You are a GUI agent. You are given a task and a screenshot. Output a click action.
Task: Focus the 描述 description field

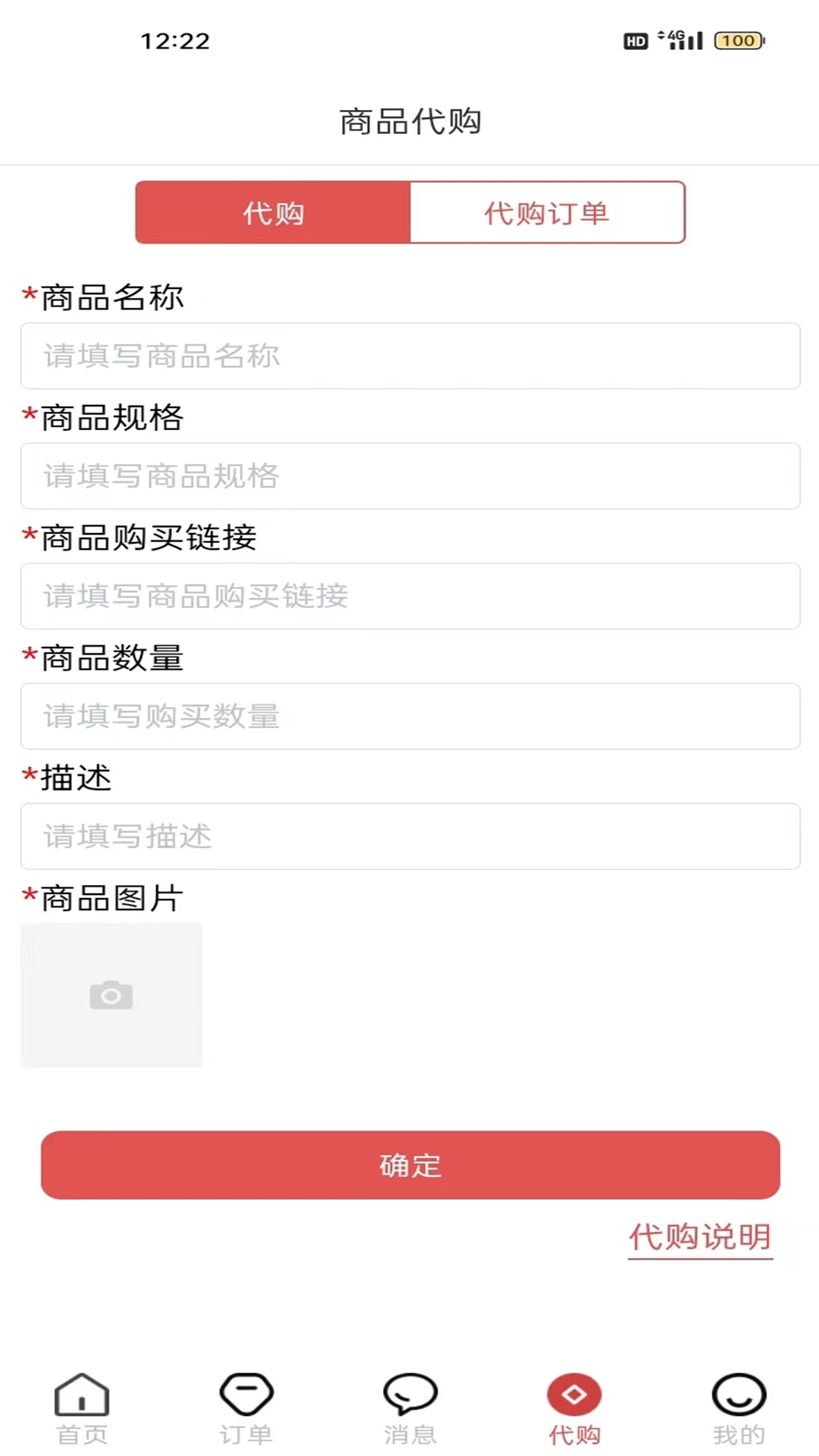click(409, 836)
